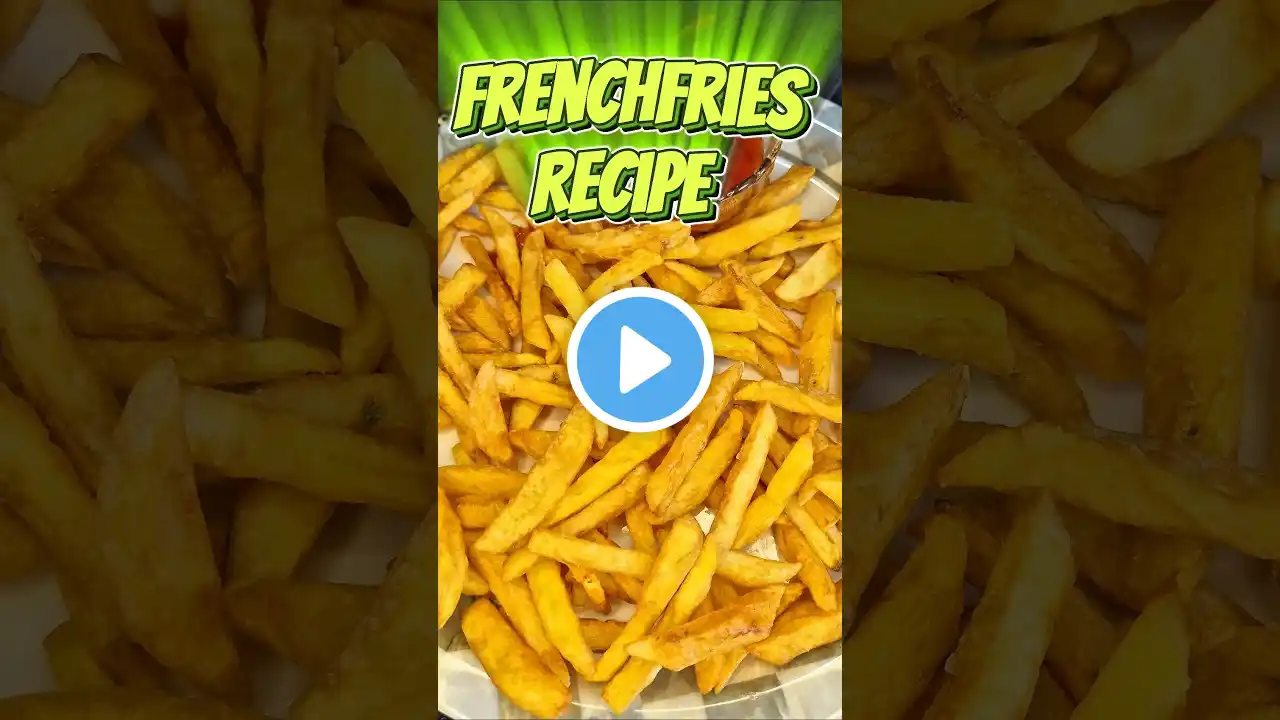Play the French fries recipe video
The height and width of the screenshot is (720, 1280).
tap(640, 360)
